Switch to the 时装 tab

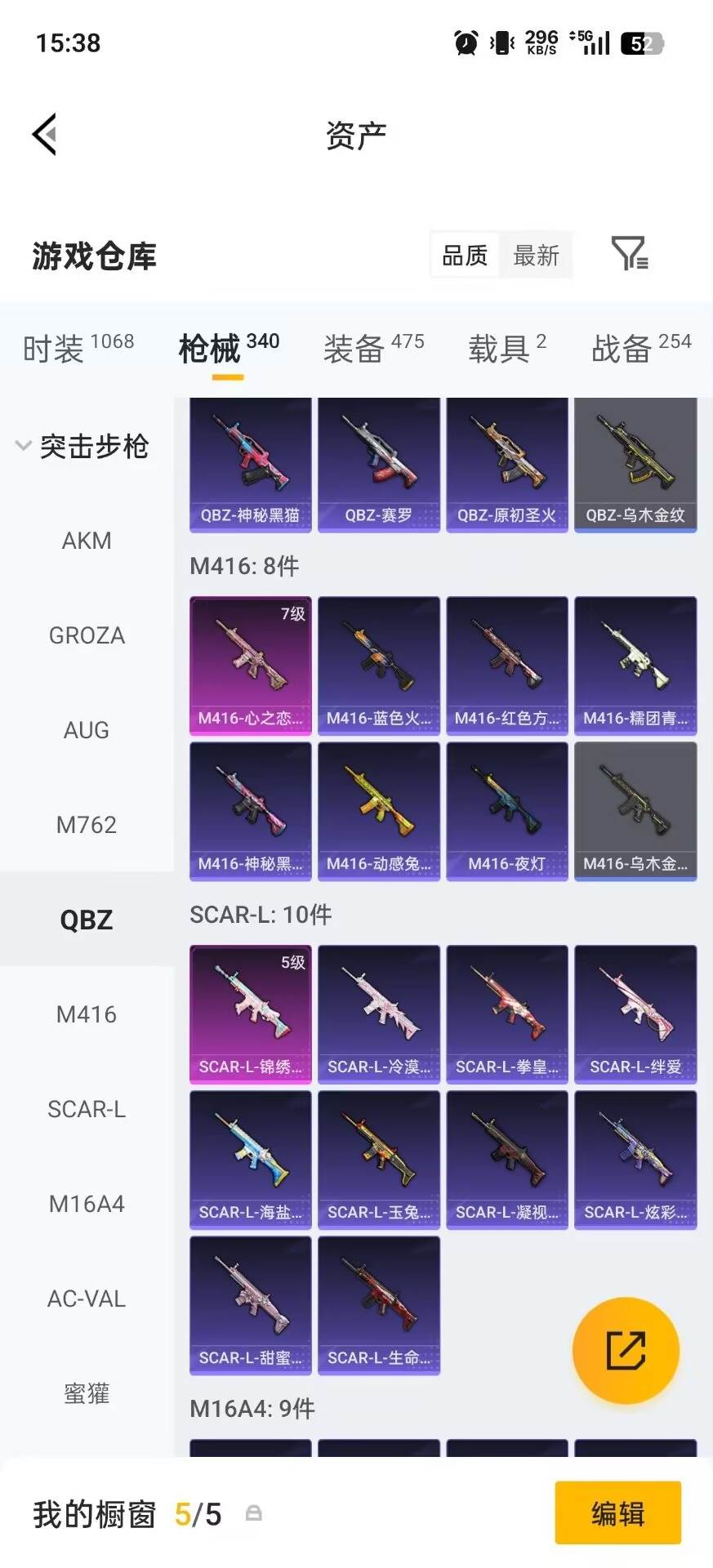(78, 348)
